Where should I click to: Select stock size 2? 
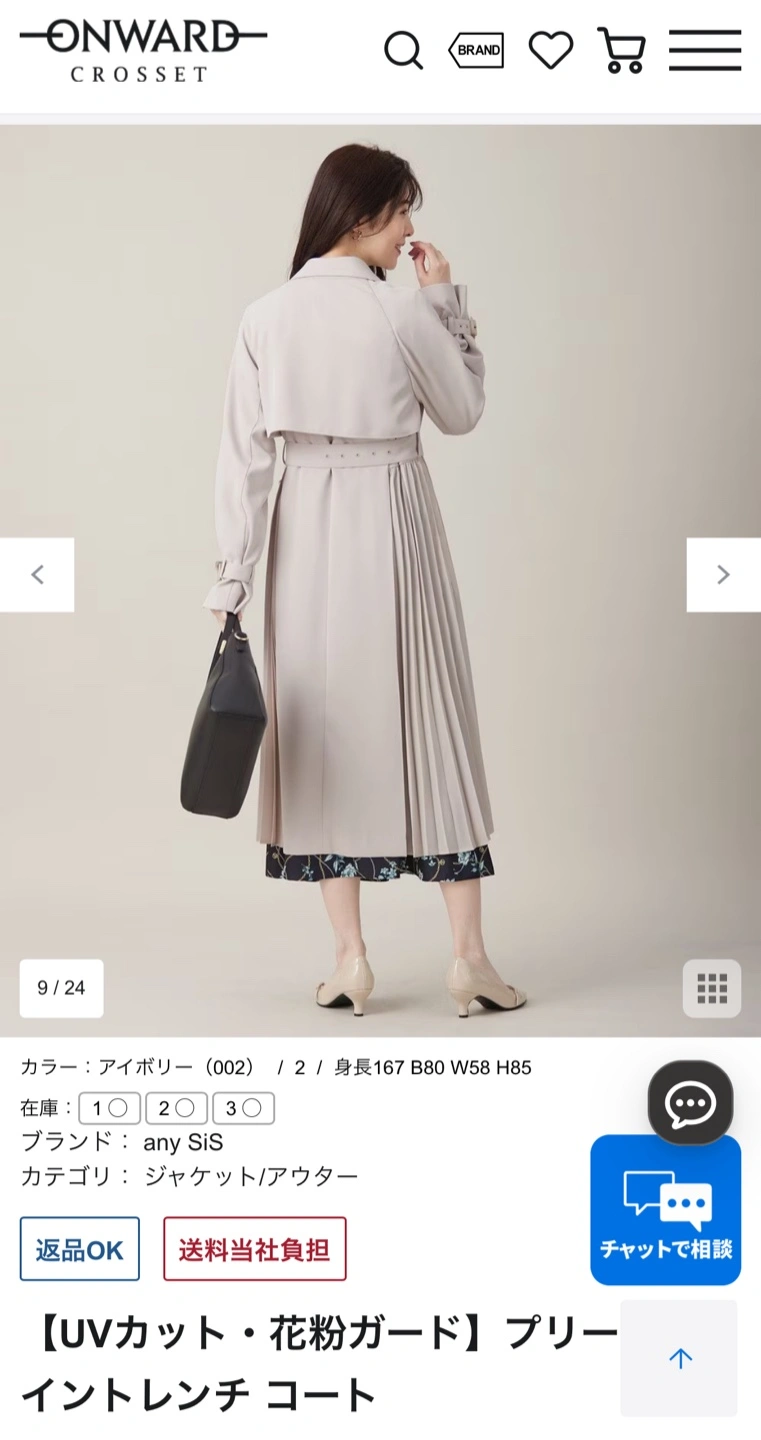(x=176, y=1108)
